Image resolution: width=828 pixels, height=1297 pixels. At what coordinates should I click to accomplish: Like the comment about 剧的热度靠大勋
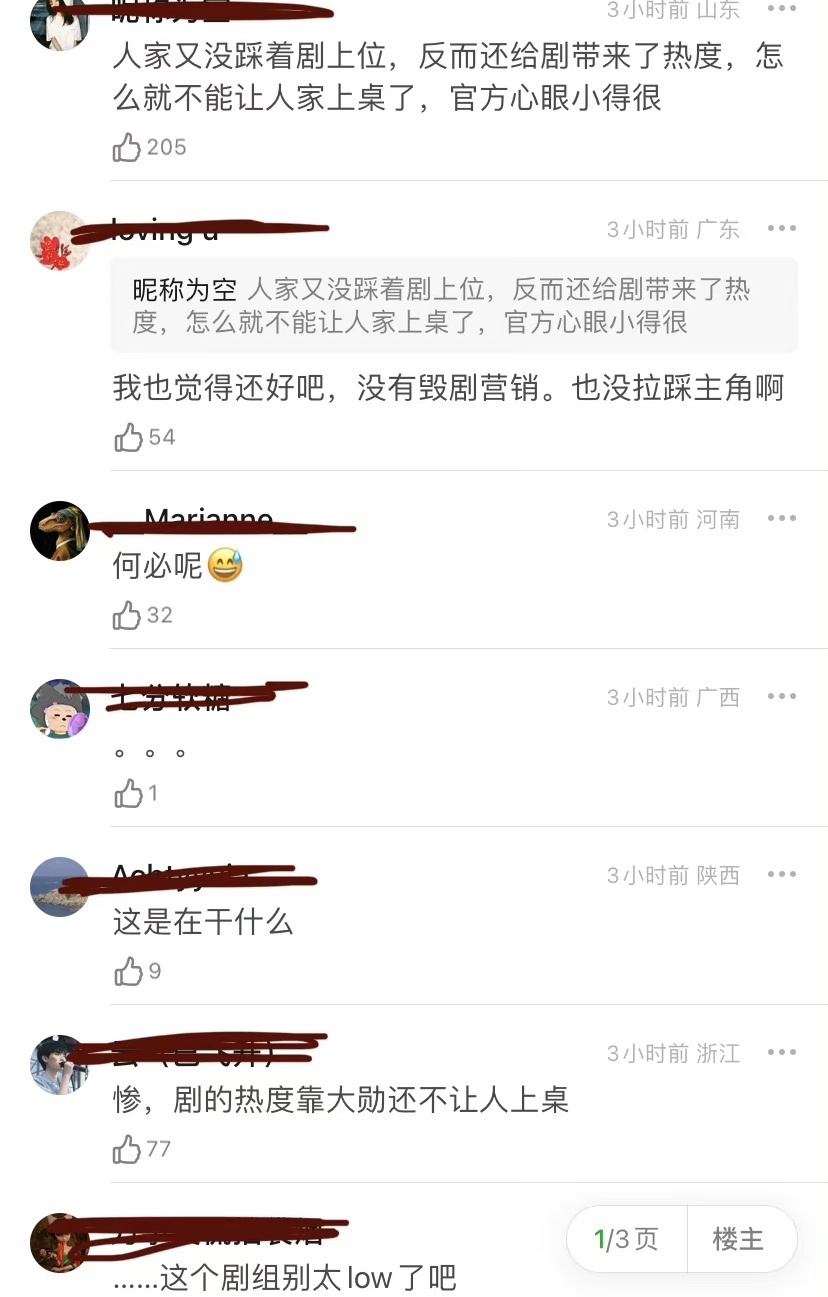(128, 1149)
